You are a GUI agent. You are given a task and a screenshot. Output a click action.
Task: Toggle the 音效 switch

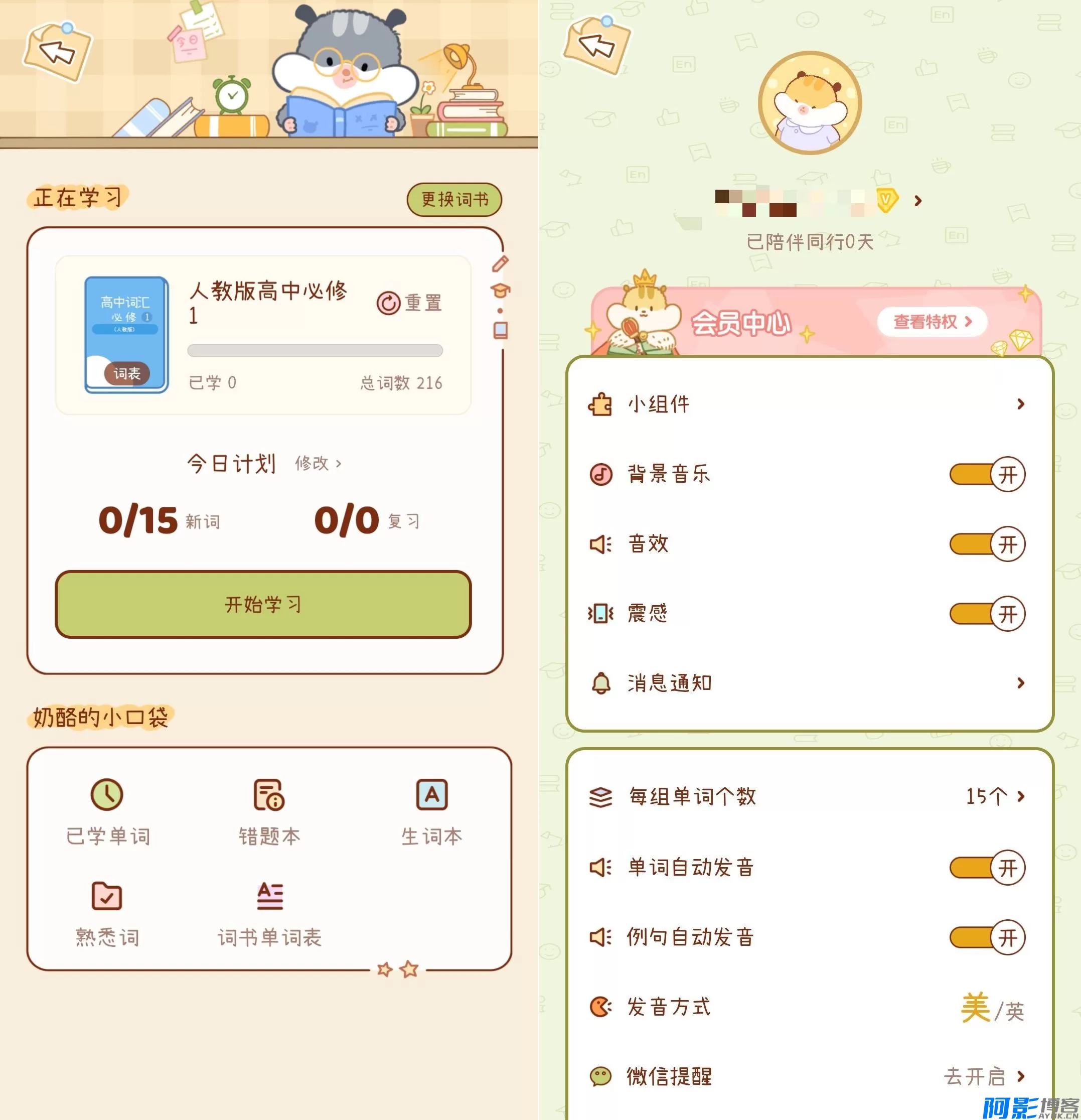[x=987, y=543]
